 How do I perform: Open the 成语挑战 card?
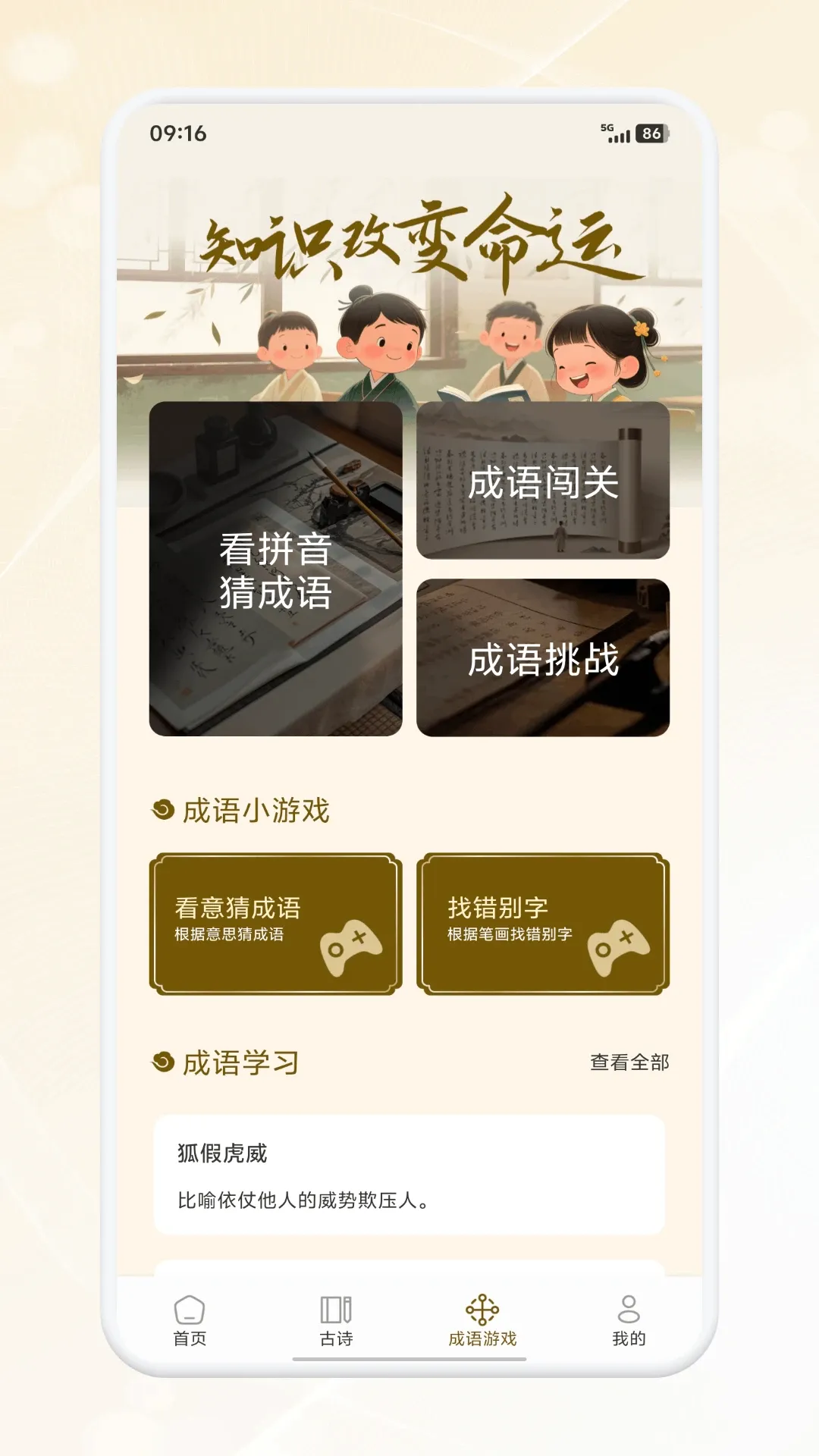click(543, 657)
